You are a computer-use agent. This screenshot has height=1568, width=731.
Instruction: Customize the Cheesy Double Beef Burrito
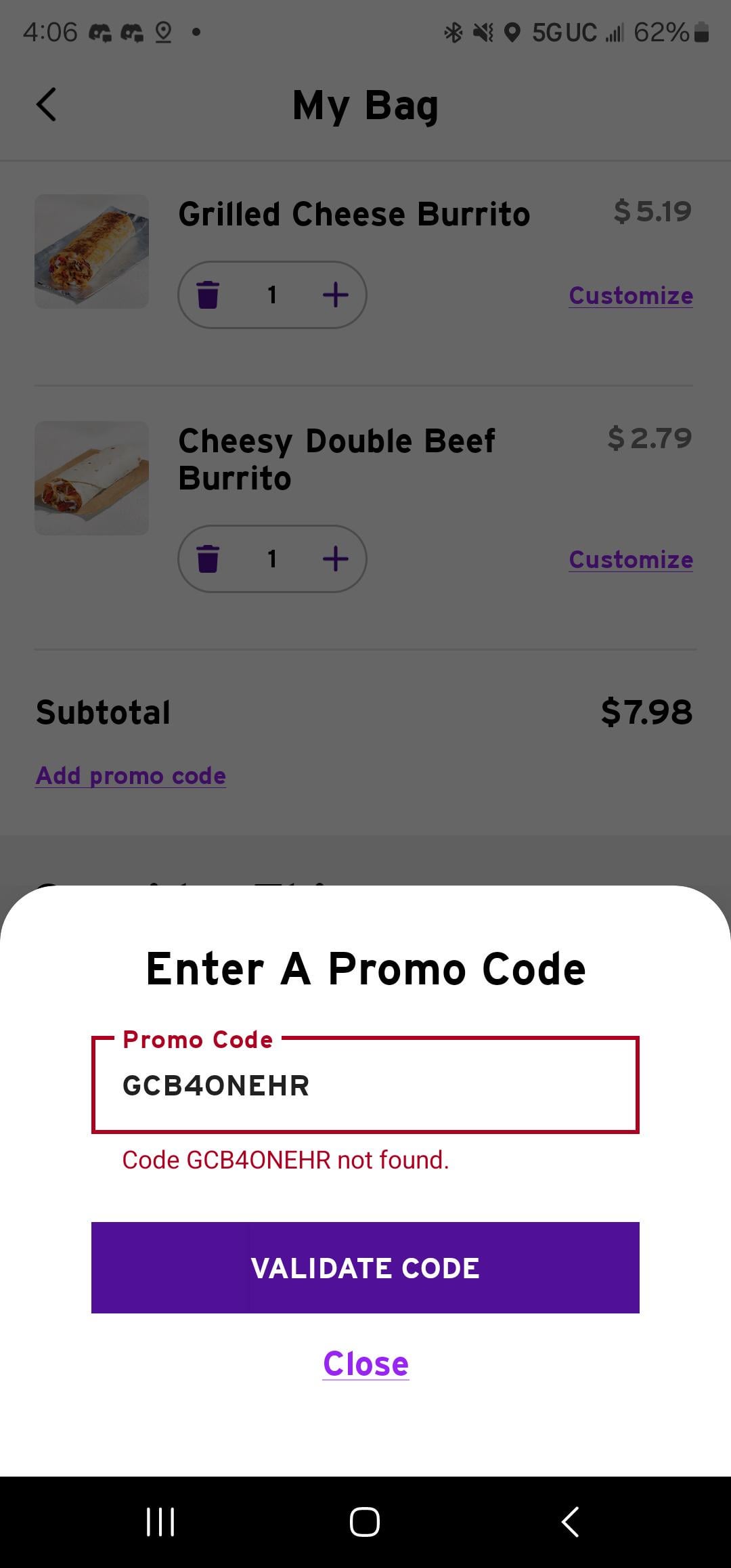click(630, 560)
